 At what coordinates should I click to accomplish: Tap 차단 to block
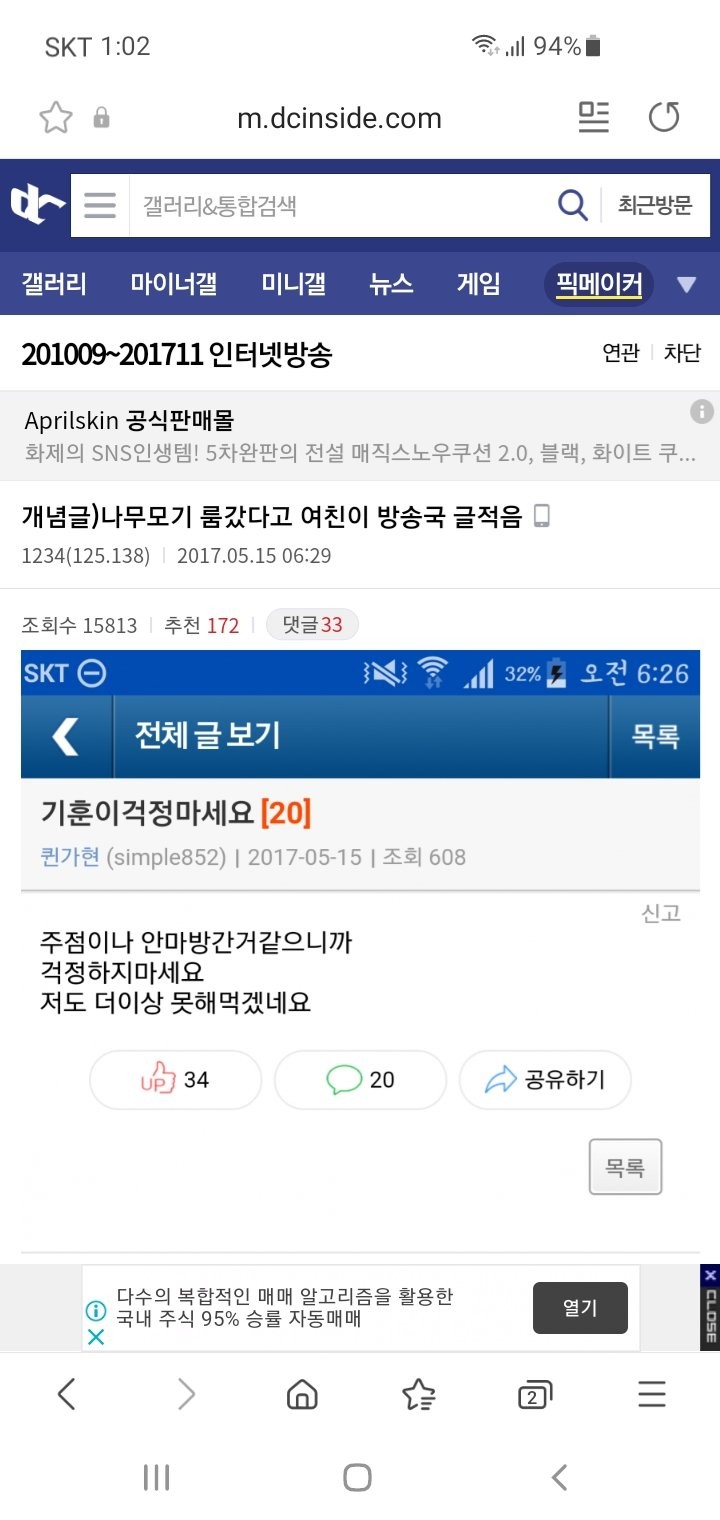click(x=682, y=353)
